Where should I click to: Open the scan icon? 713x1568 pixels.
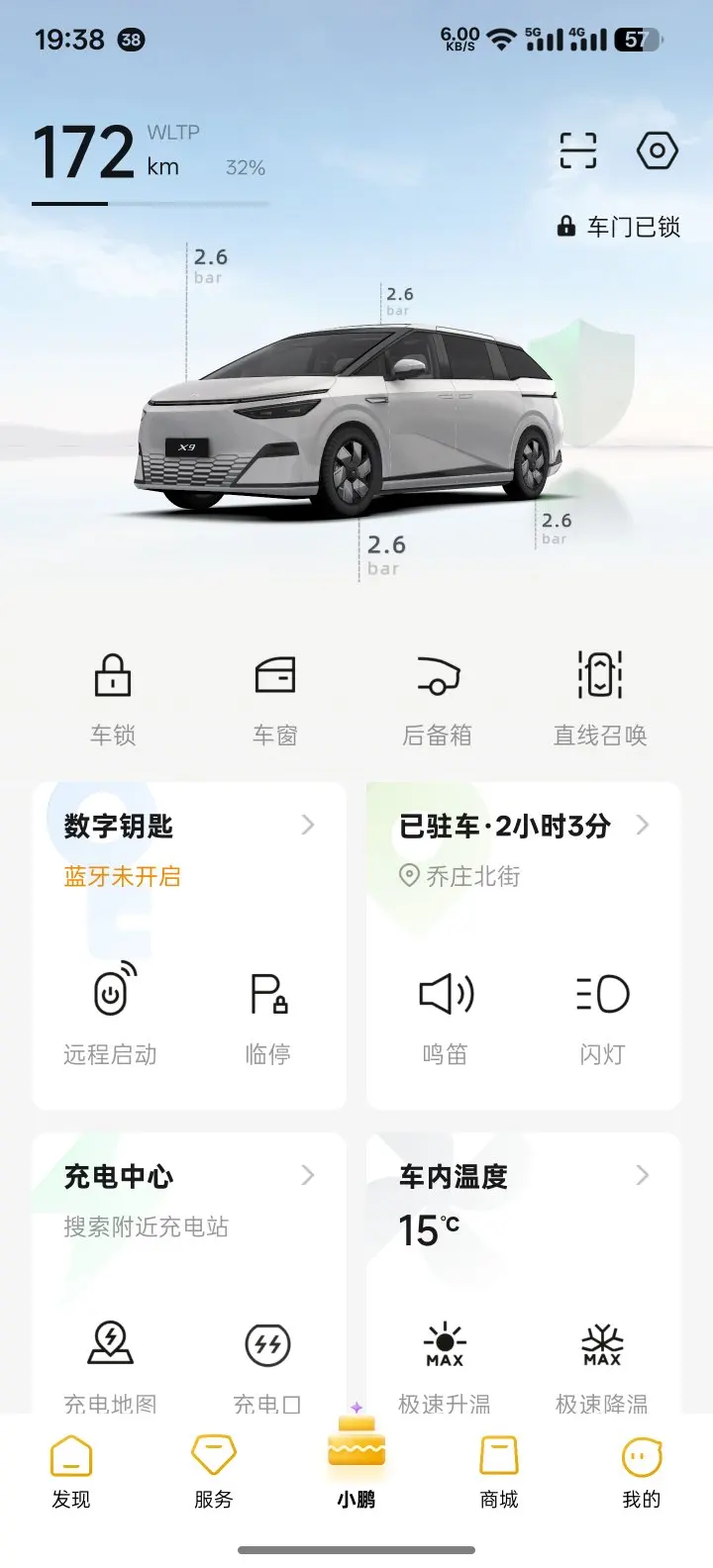click(x=578, y=151)
